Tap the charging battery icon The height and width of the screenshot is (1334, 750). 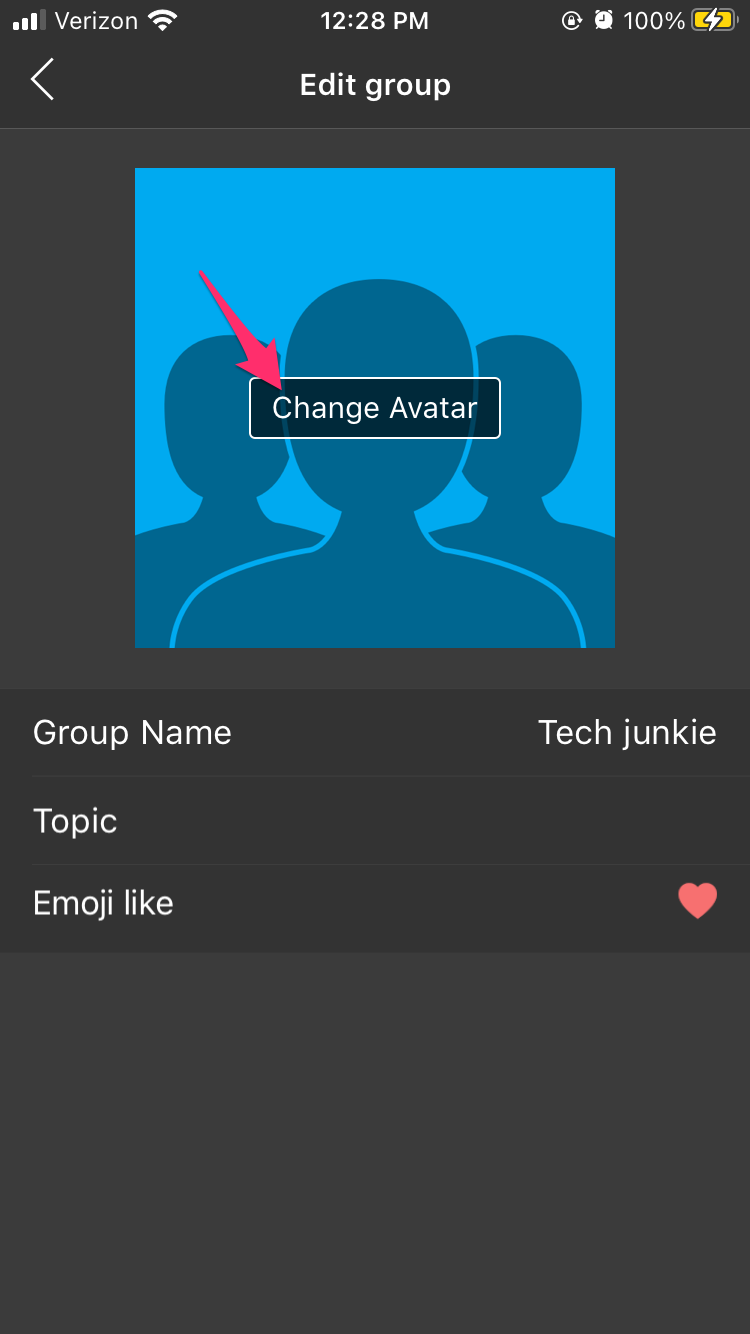713,19
